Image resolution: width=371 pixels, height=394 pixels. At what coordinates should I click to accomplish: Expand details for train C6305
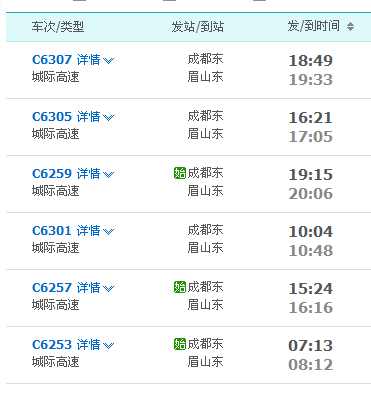pos(95,117)
